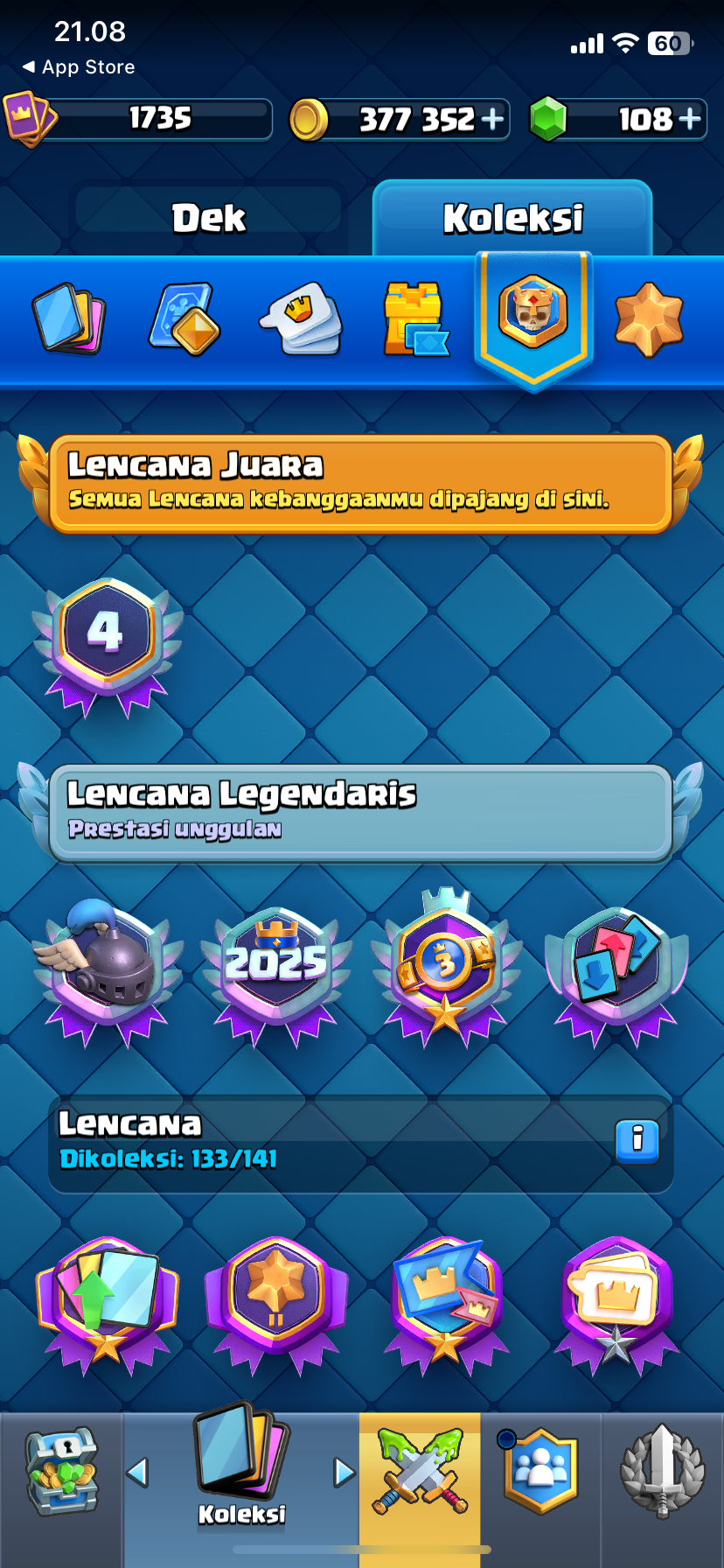Open the cards swap legendary badge
724x1568 pixels.
pyautogui.click(x=616, y=973)
